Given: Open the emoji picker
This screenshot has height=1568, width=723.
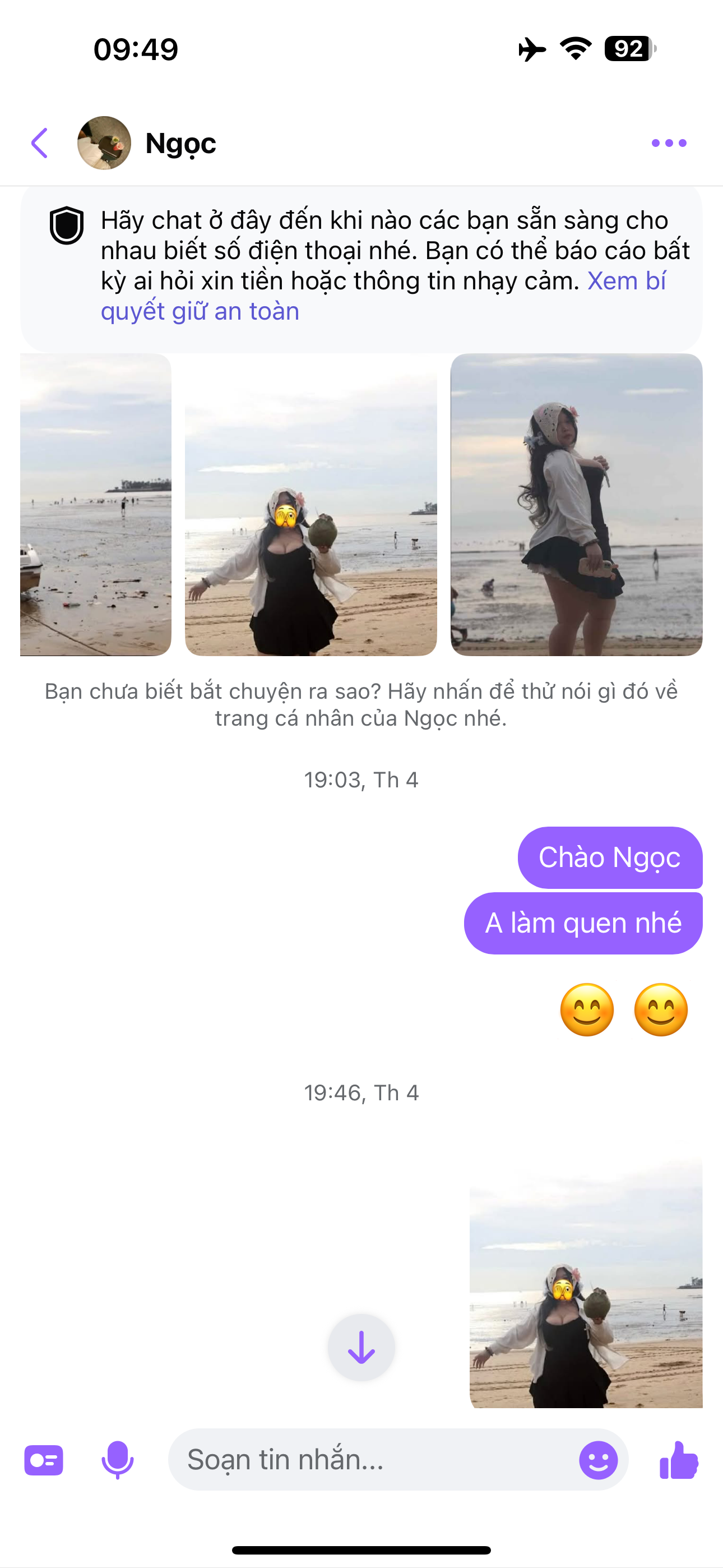Looking at the screenshot, I should pos(598,1460).
